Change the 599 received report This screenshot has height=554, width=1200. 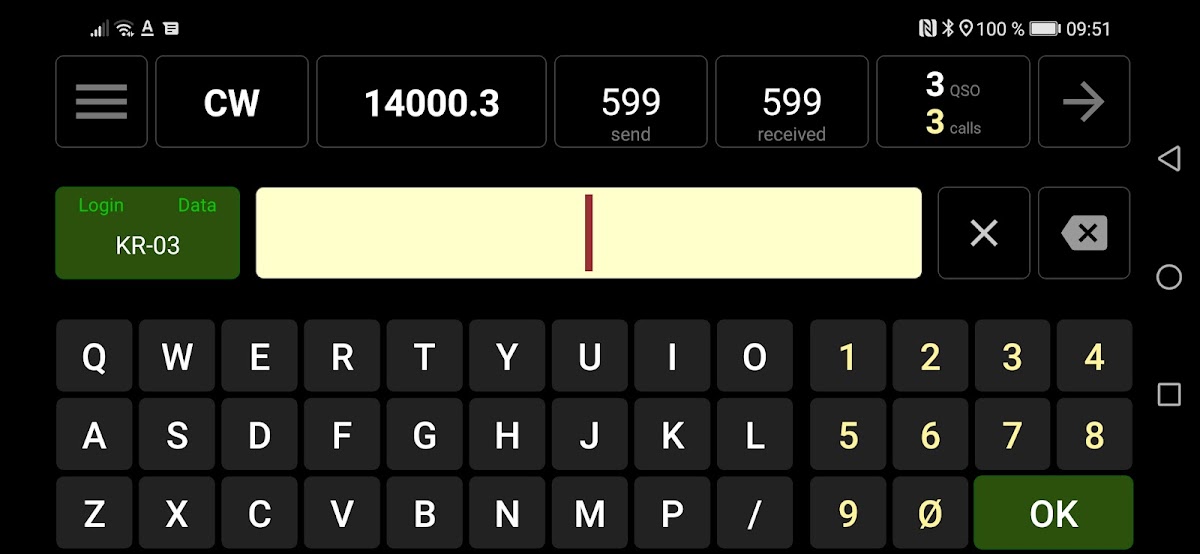(x=792, y=102)
